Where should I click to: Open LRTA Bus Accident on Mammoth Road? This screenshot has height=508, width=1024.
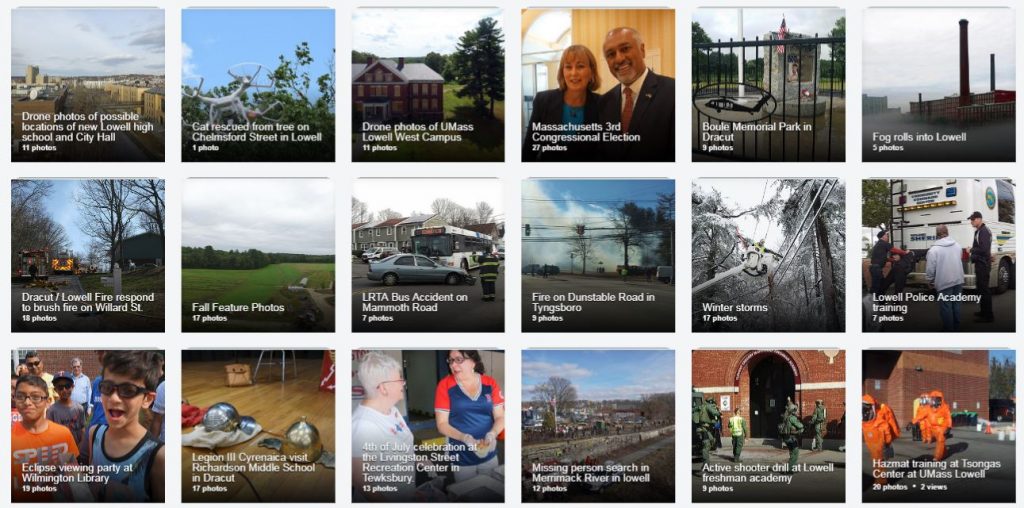[x=428, y=255]
